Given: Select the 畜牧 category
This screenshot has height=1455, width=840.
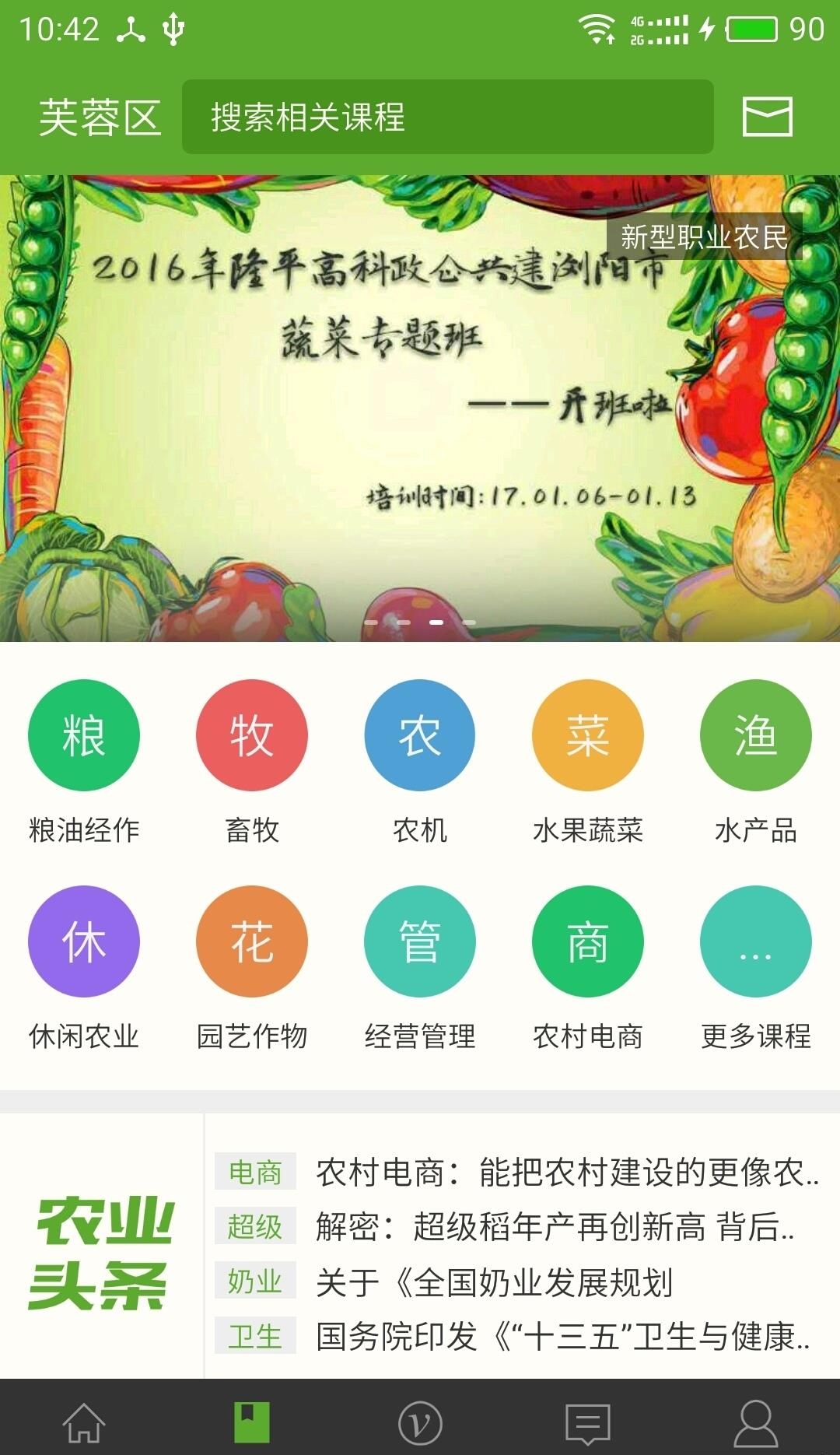Looking at the screenshot, I should coord(252,736).
